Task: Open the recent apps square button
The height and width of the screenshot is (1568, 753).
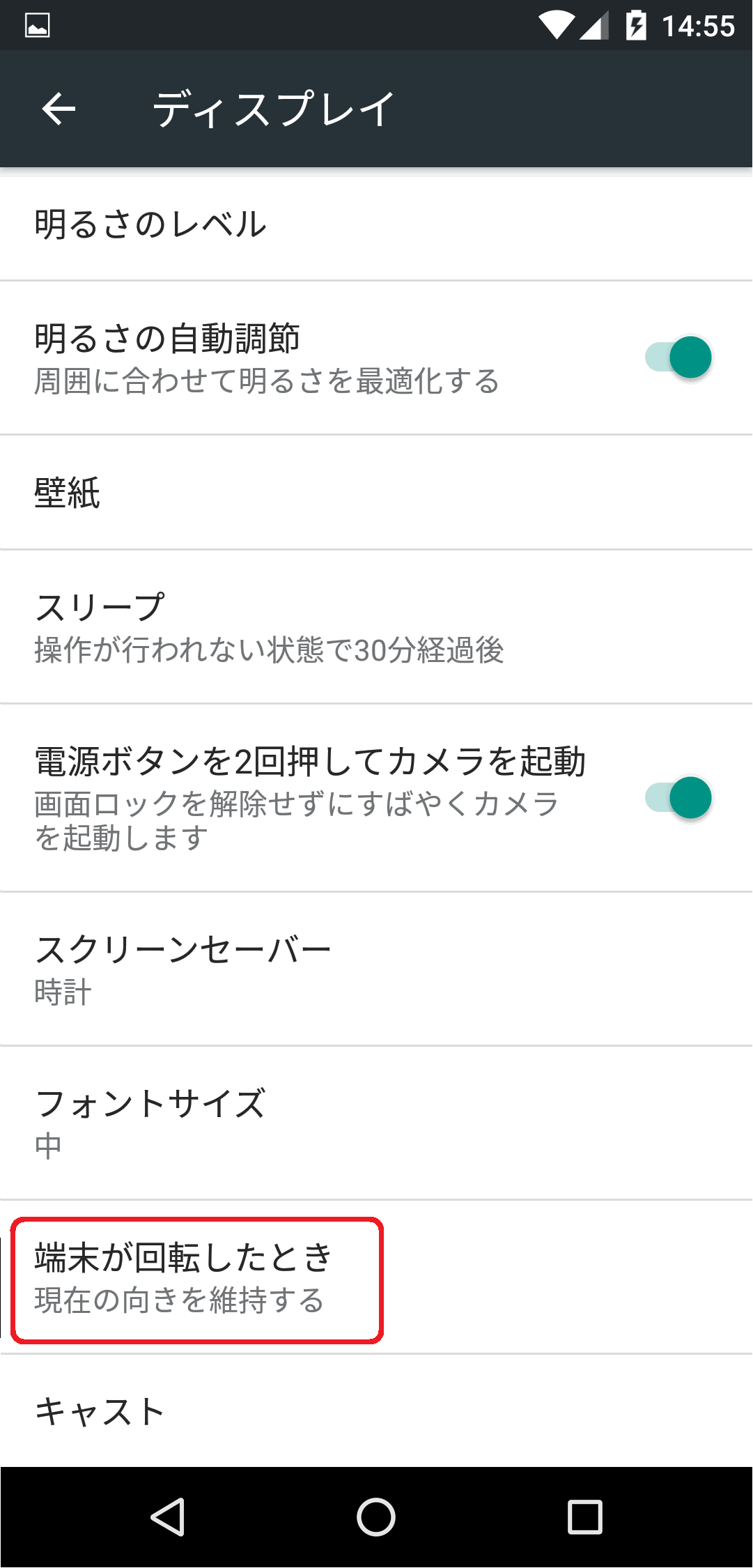Action: [585, 1517]
